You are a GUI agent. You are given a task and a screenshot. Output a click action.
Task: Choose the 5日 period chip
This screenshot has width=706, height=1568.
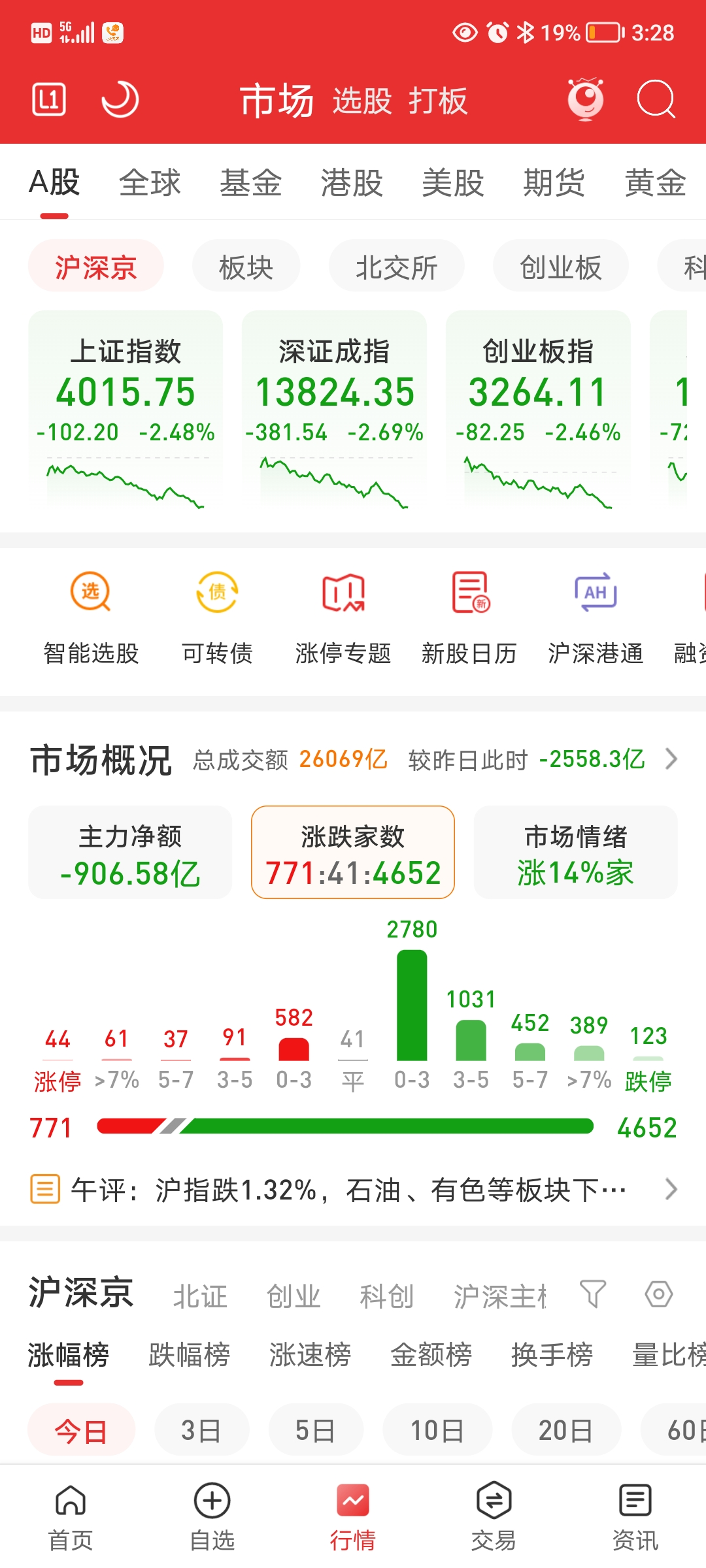coord(315,1431)
